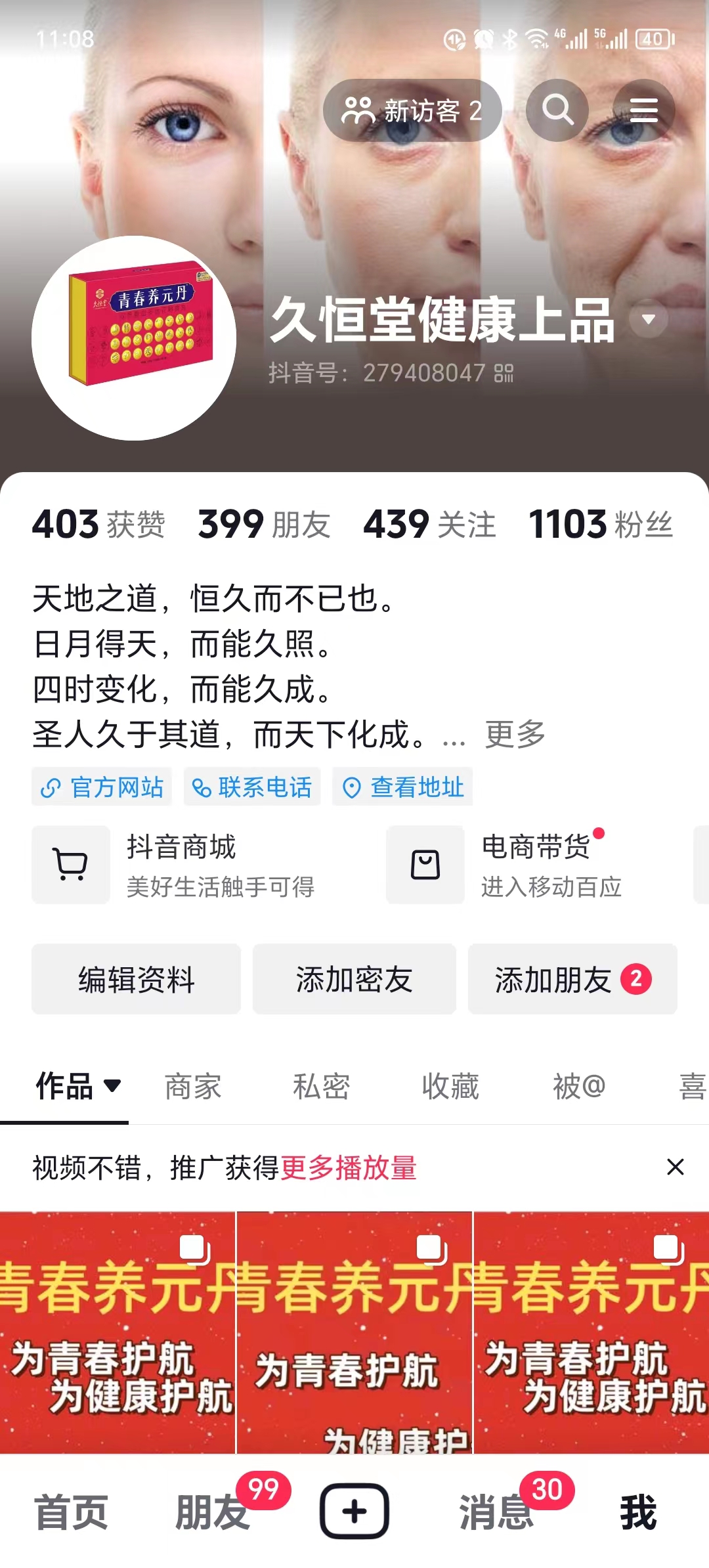Screen dimensions: 709x1568
Task: Open the 新访客 visitors list
Action: click(412, 110)
